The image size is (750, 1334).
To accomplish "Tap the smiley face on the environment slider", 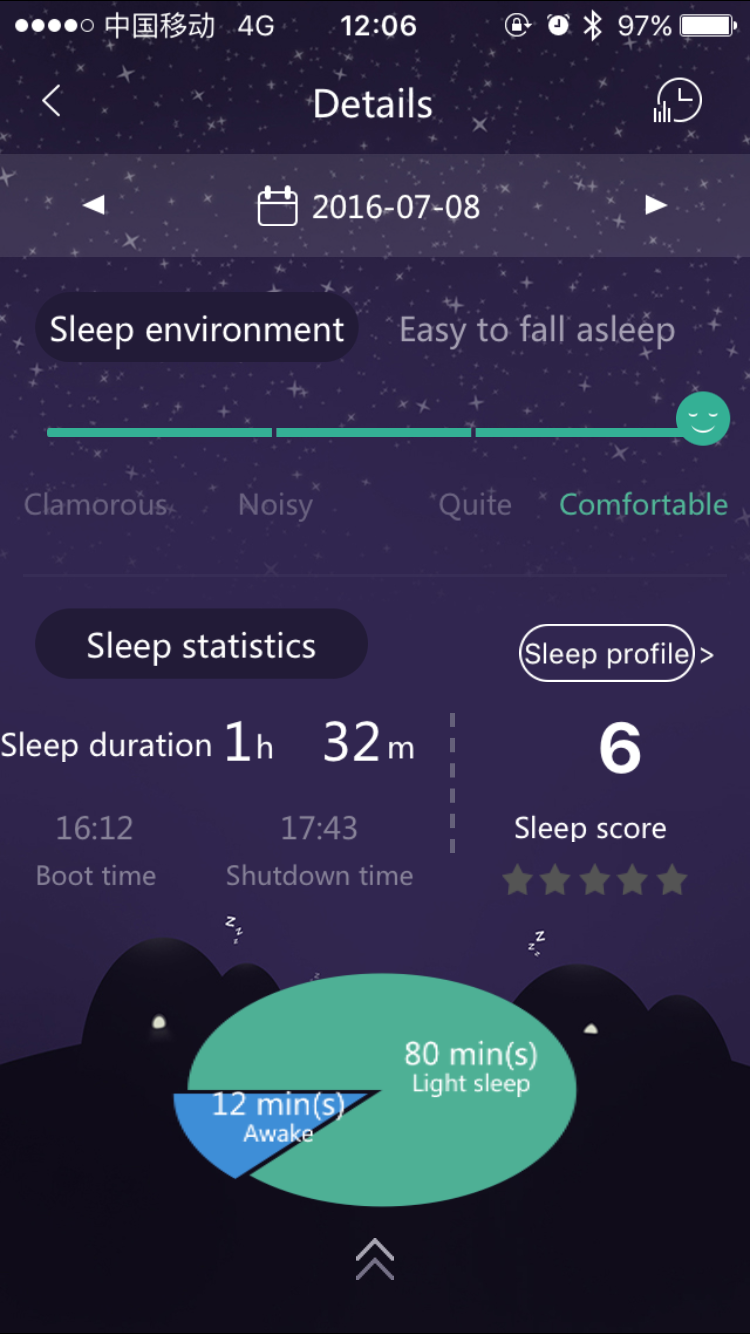I will click(702, 418).
